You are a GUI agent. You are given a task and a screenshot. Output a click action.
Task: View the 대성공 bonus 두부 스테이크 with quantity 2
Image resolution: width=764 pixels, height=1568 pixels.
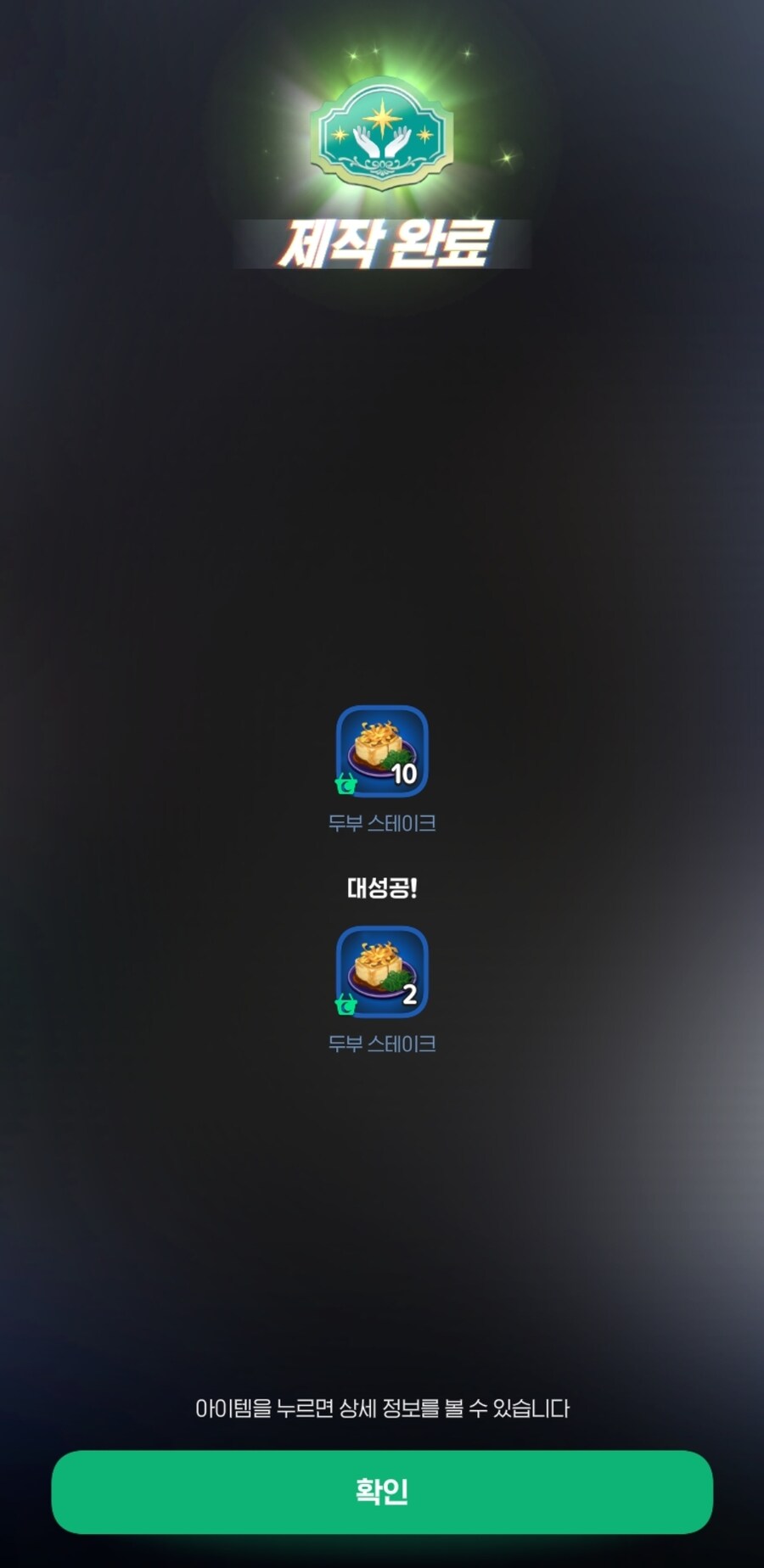tap(382, 972)
